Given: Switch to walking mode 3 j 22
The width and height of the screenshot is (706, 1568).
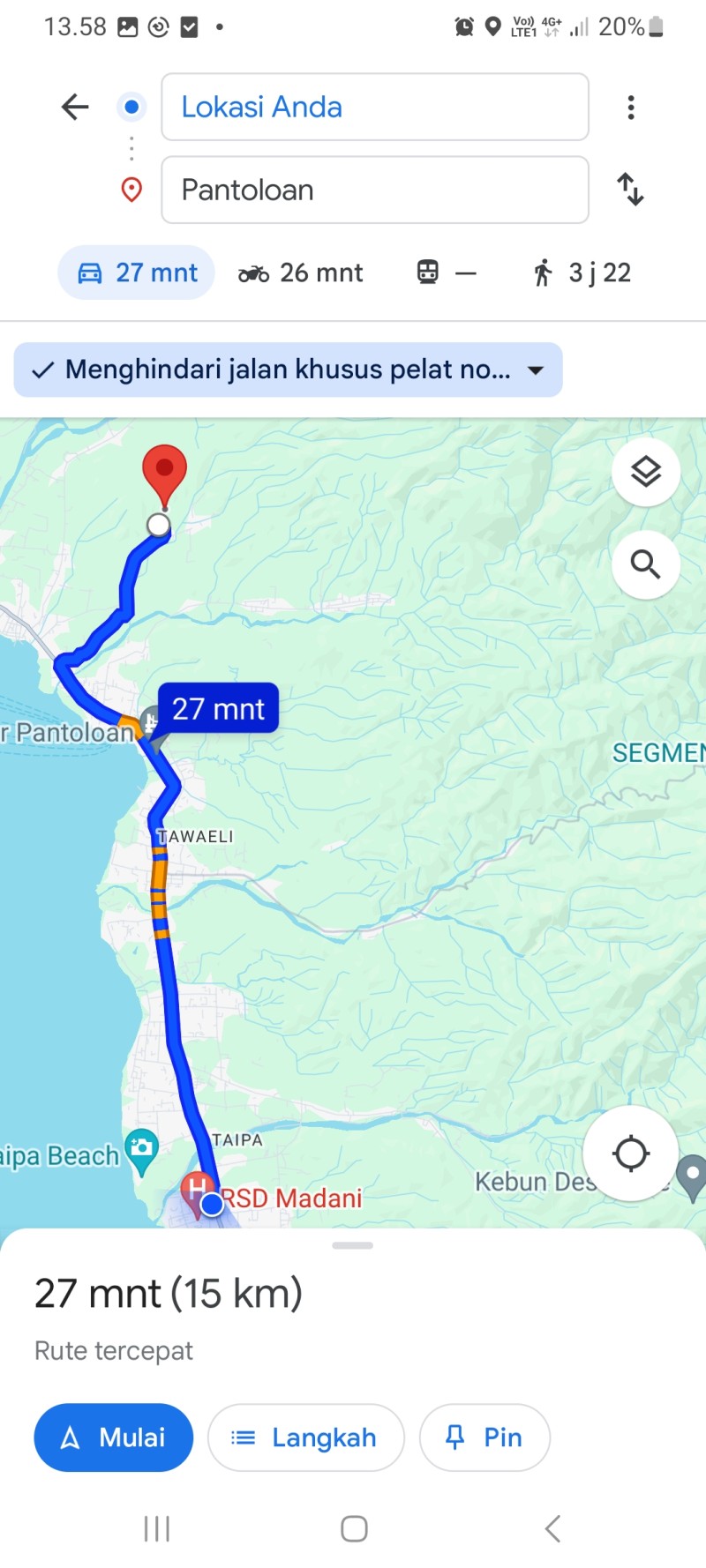Looking at the screenshot, I should coord(582,273).
